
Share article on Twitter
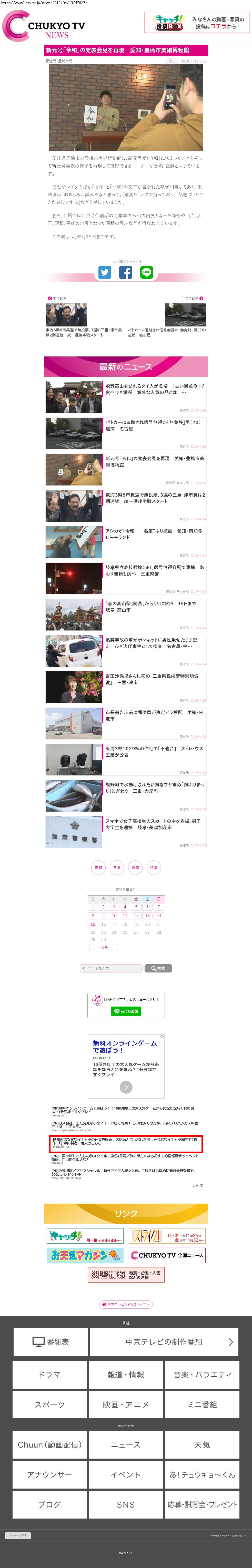(x=105, y=273)
